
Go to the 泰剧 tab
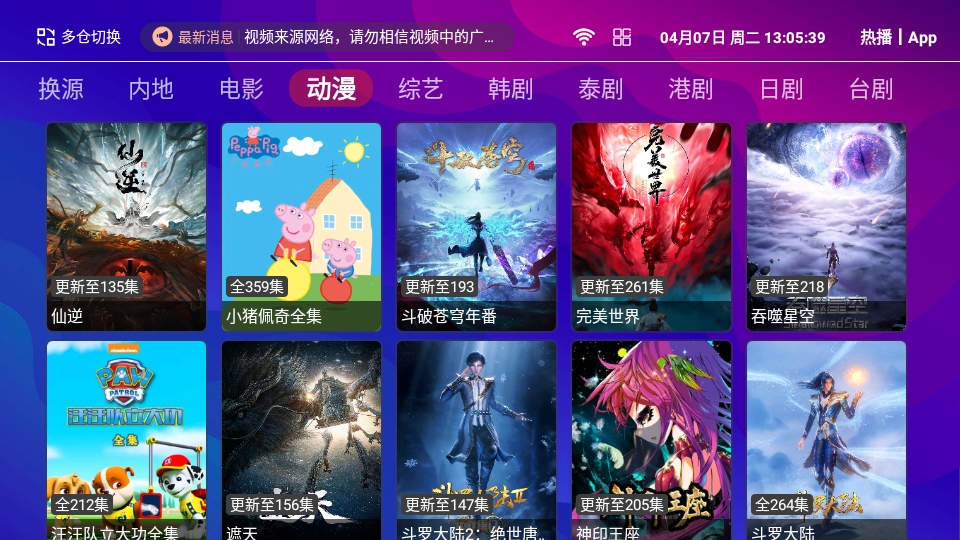[x=601, y=89]
